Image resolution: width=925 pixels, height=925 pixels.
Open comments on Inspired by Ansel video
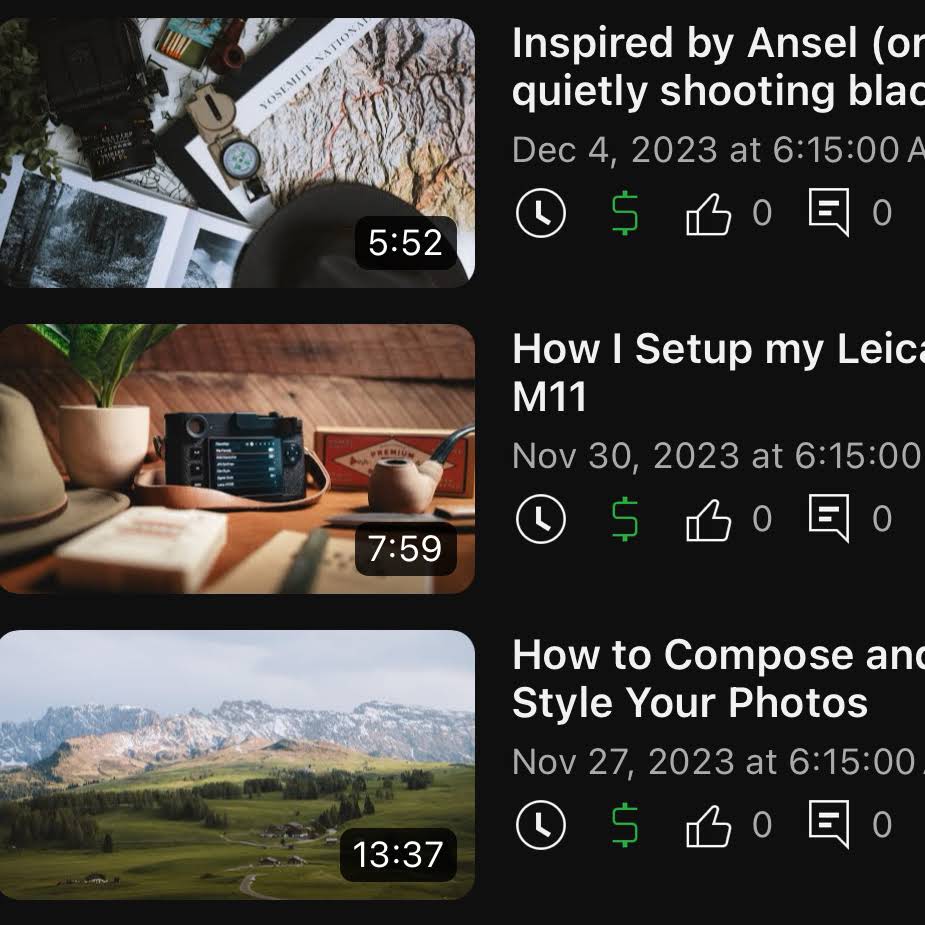tap(829, 213)
